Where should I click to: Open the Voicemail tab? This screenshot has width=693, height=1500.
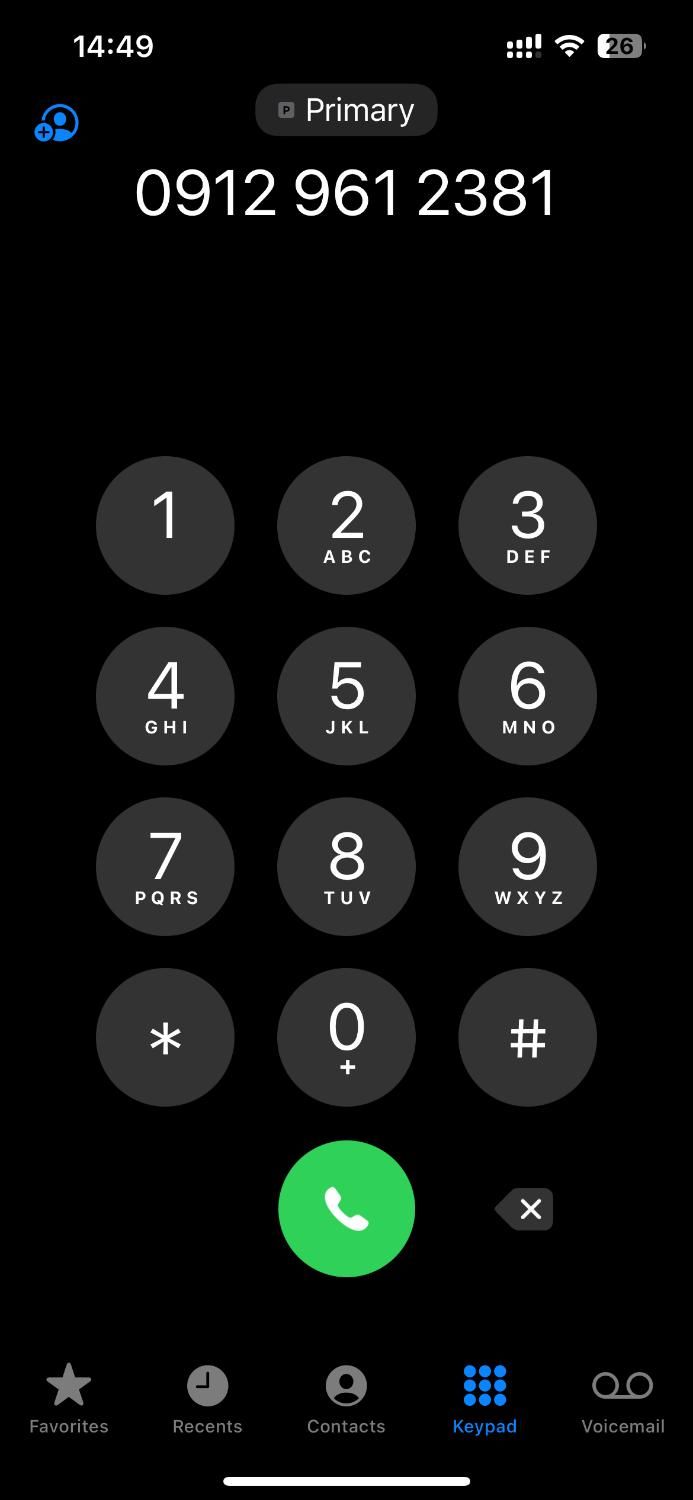[622, 1399]
